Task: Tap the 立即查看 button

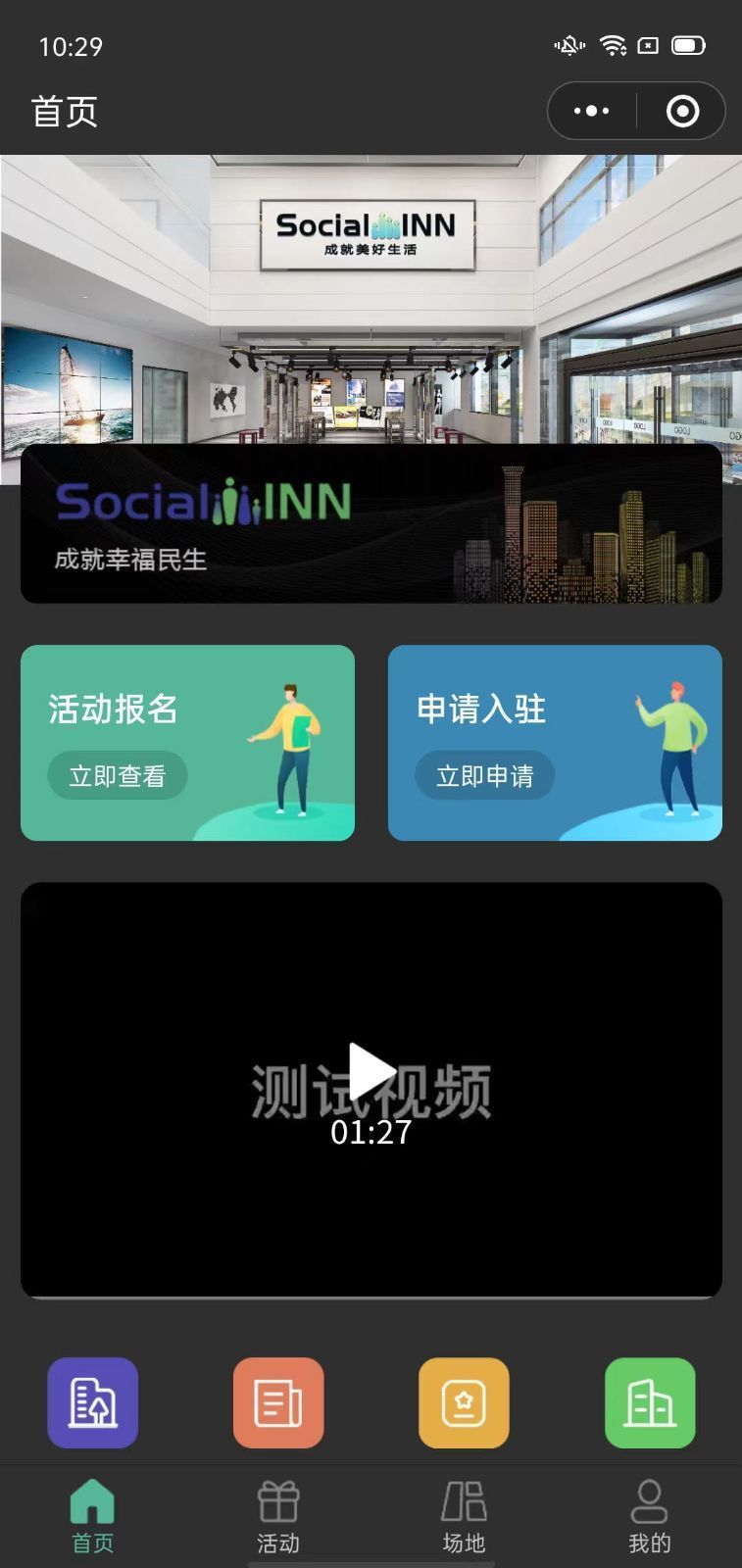Action: 118,776
